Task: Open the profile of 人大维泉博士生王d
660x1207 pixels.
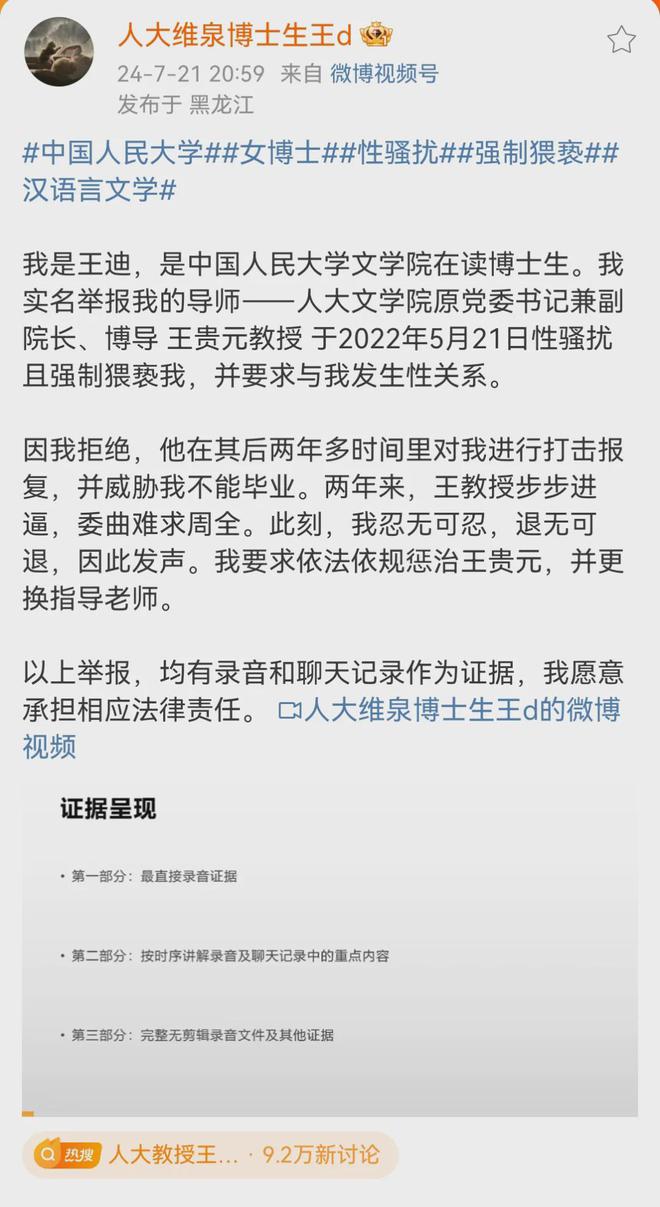Action: [235, 36]
